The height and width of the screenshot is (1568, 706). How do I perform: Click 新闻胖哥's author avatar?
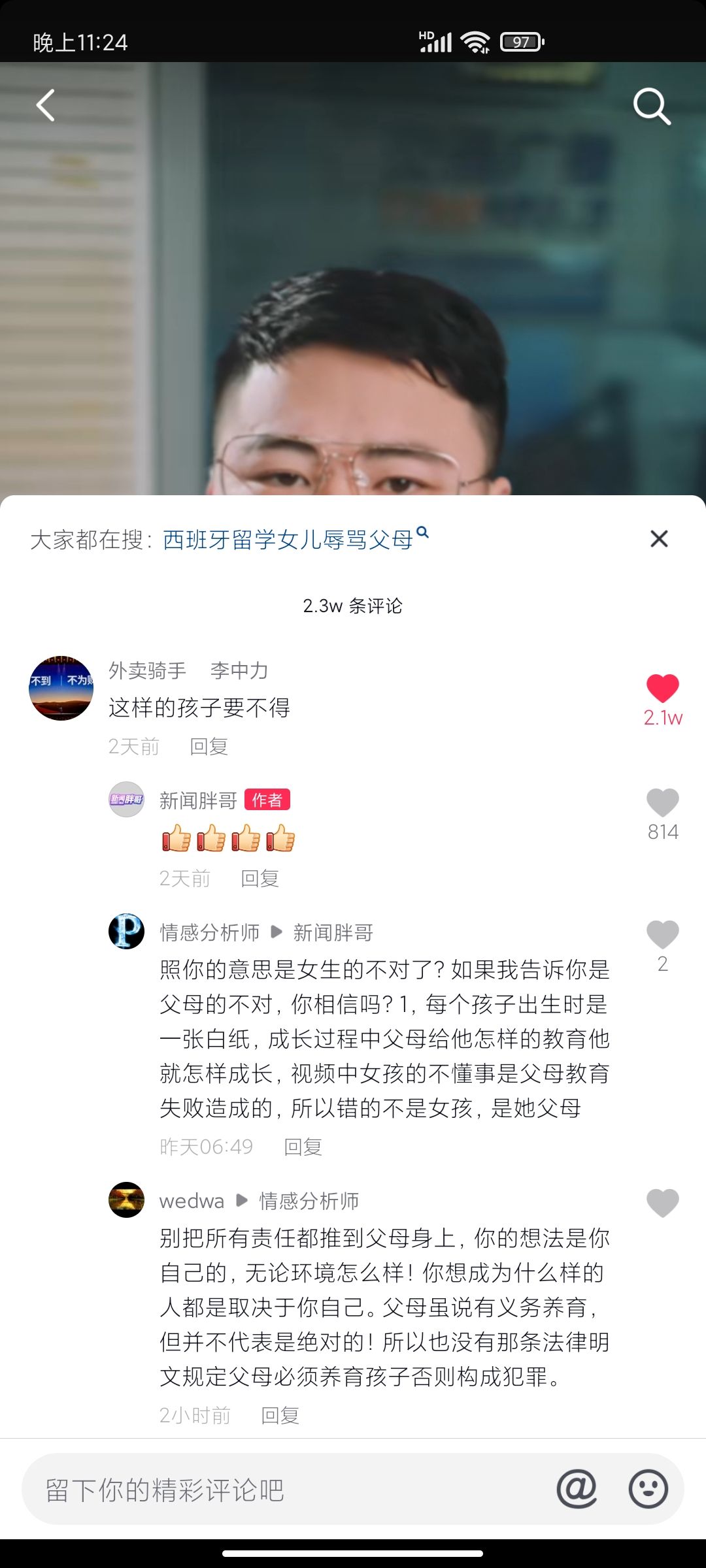pyautogui.click(x=126, y=801)
